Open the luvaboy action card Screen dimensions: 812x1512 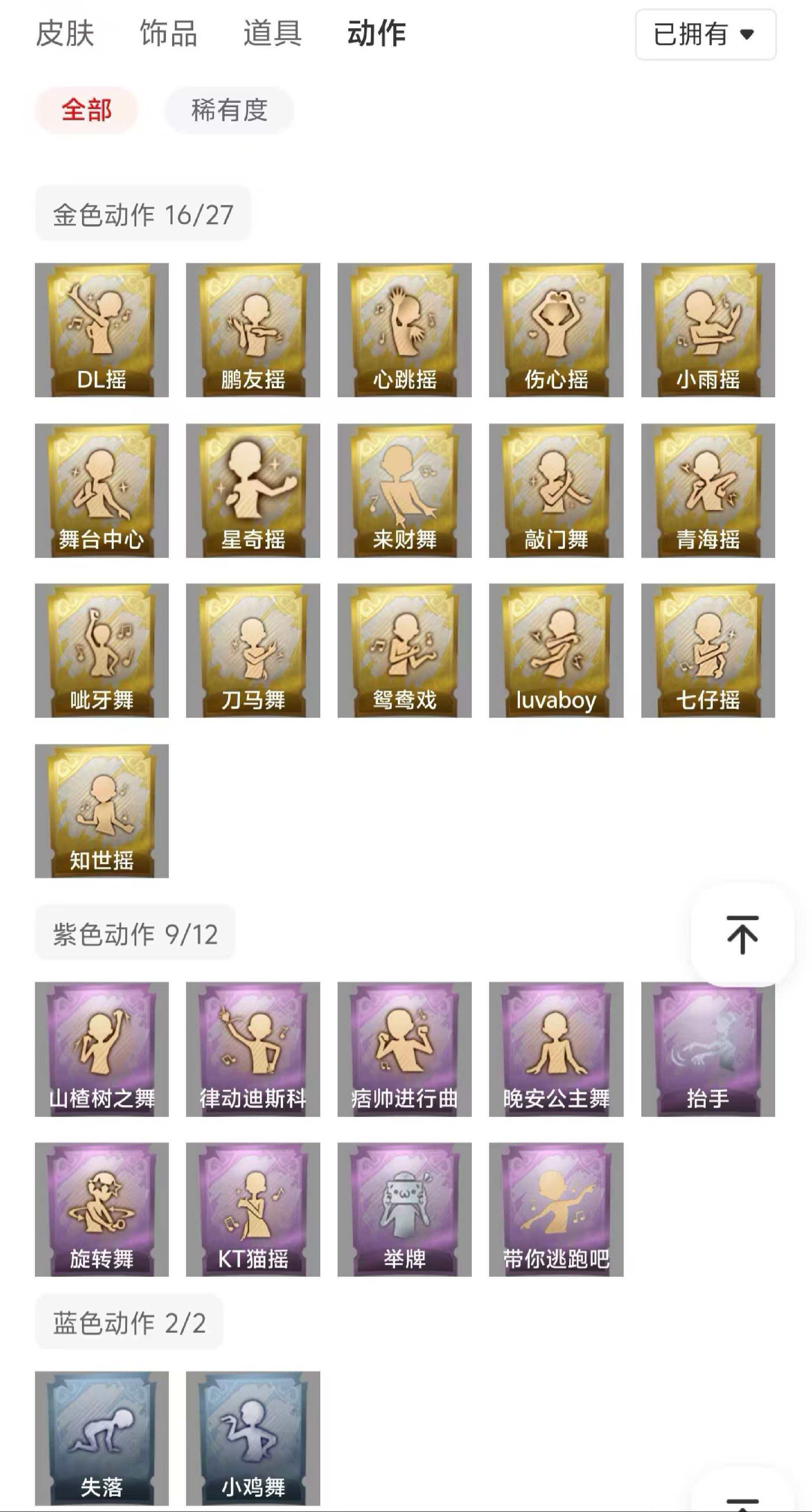[x=556, y=650]
